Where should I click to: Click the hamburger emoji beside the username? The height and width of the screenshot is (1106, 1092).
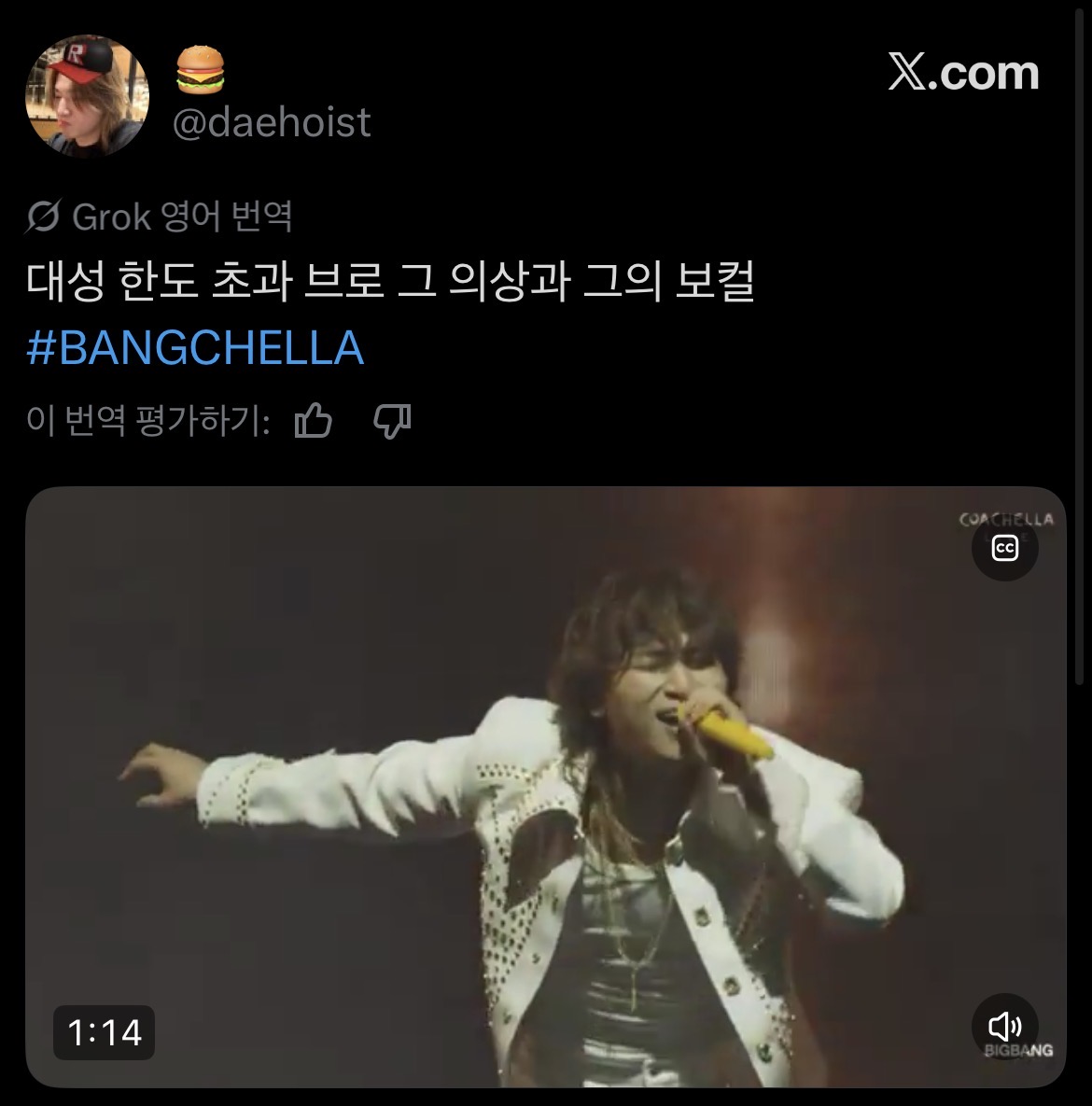point(199,71)
